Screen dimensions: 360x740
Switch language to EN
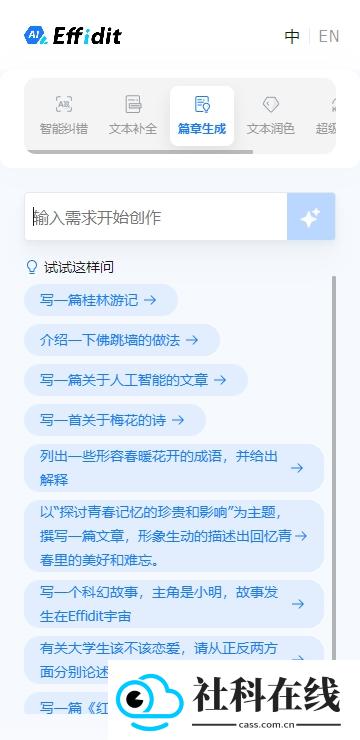(329, 36)
